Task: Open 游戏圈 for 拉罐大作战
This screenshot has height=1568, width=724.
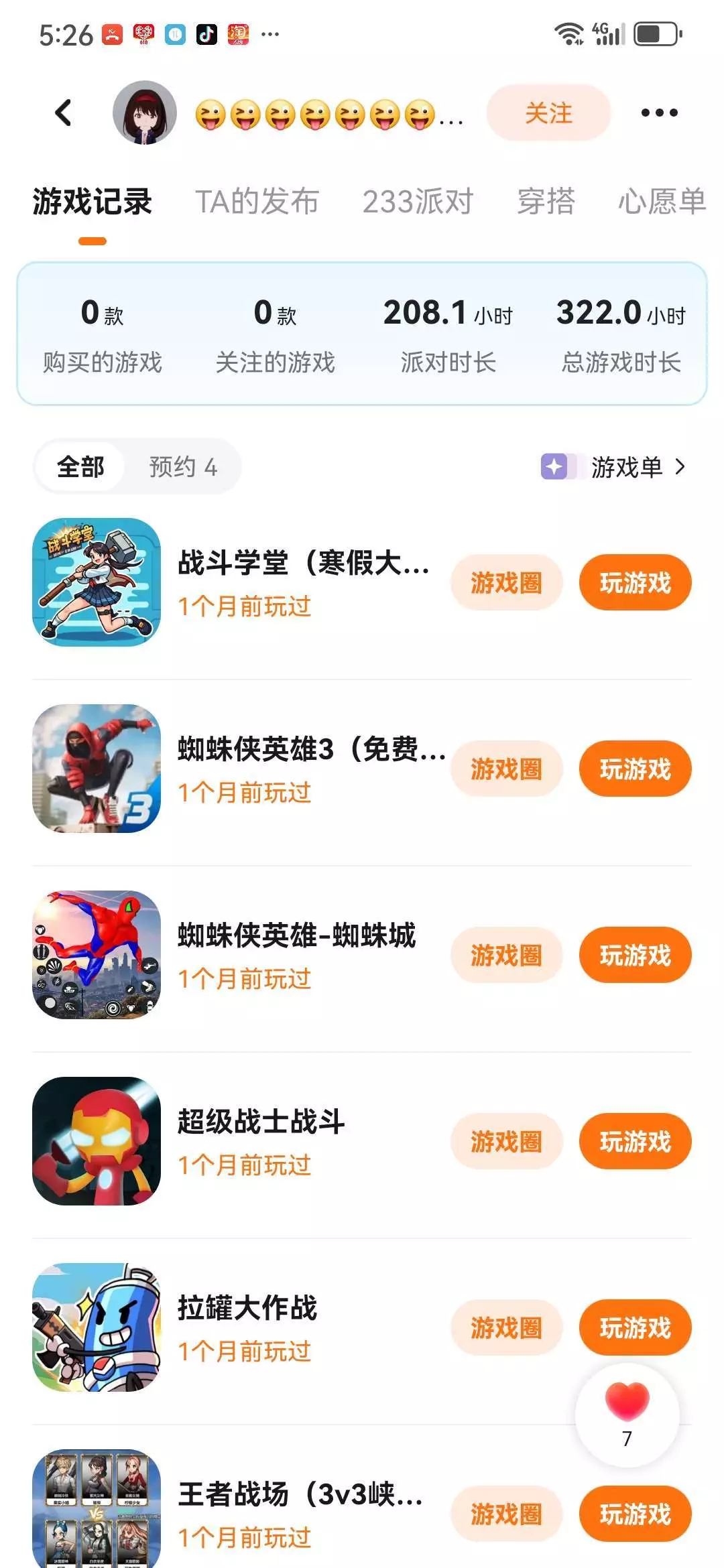Action: (x=506, y=1328)
